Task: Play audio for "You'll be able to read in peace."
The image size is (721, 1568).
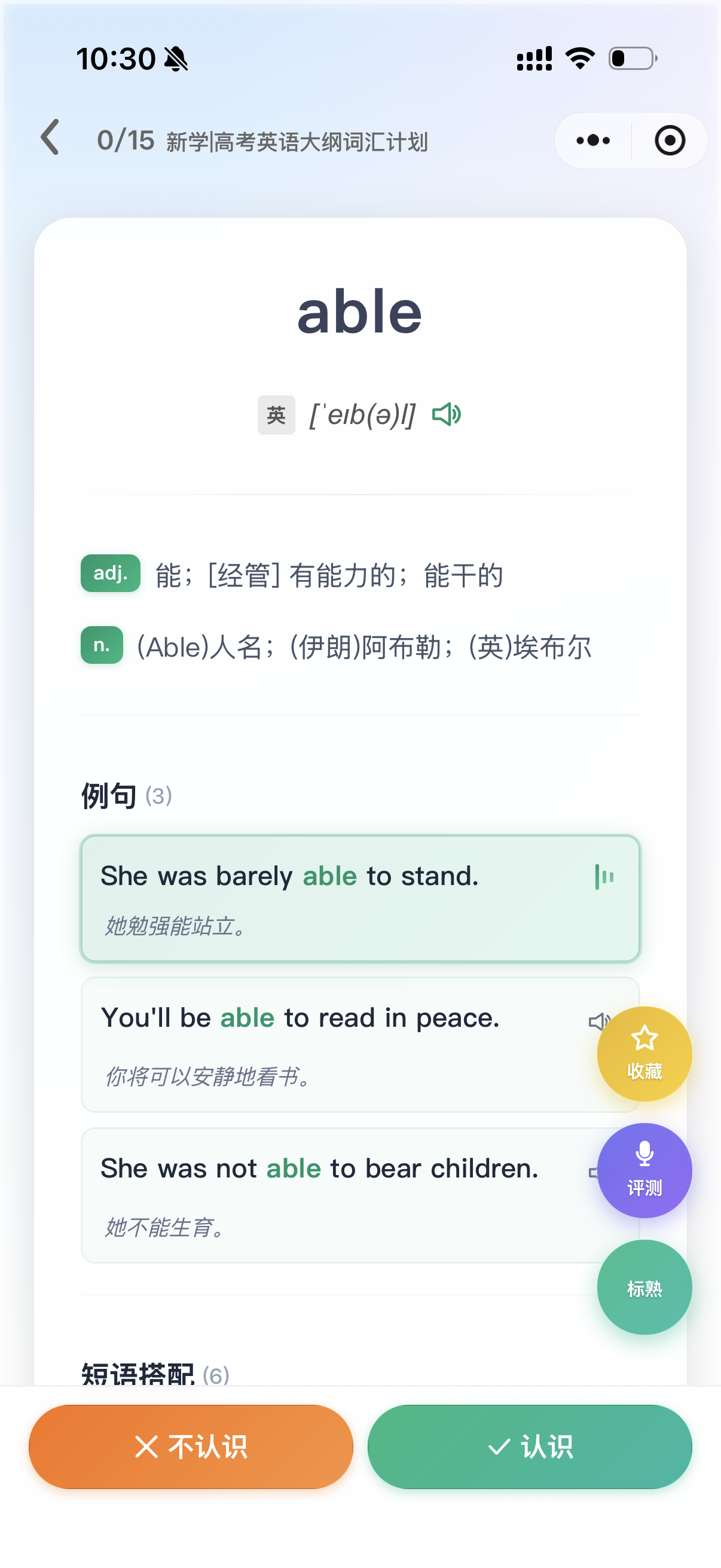Action: click(x=595, y=1021)
